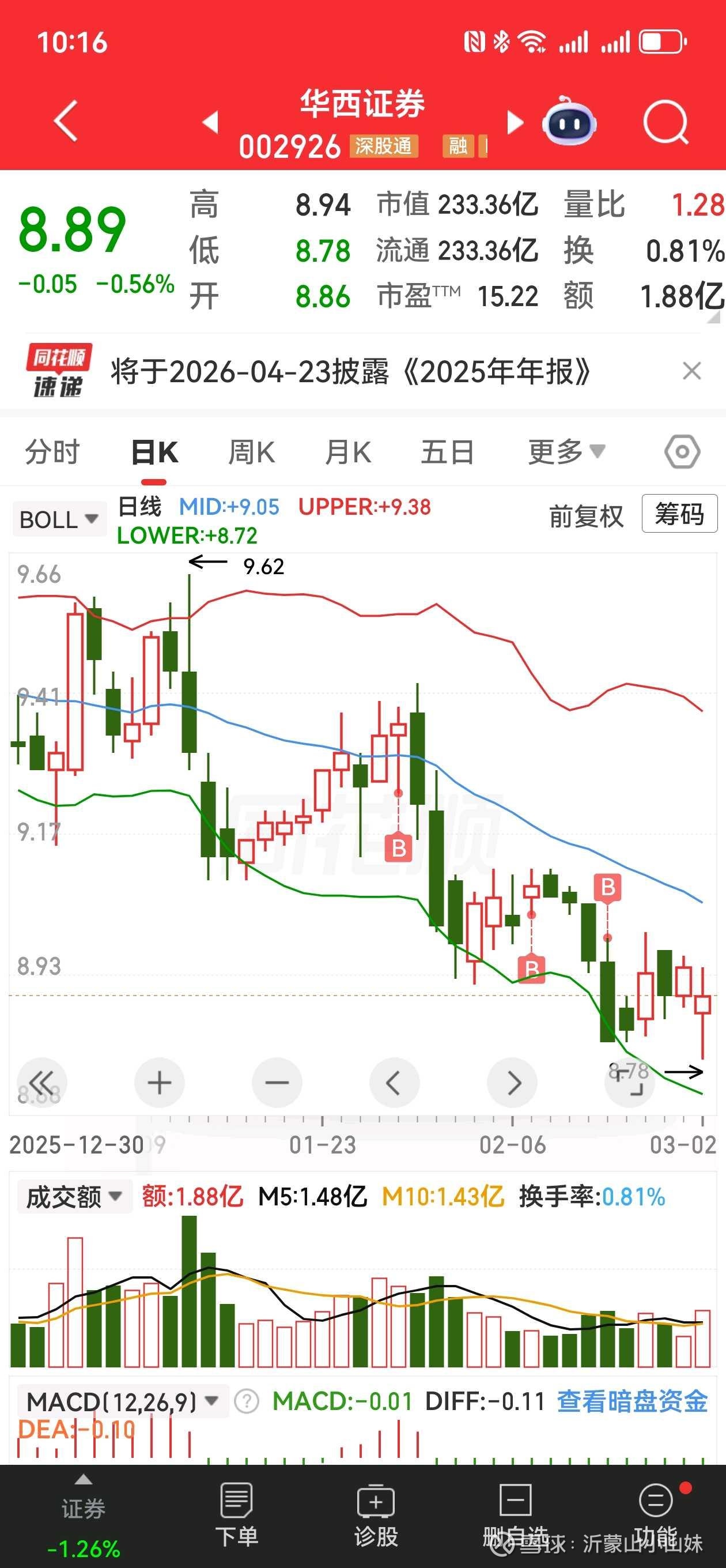Change the BOLL indicator dropdown

tap(58, 520)
